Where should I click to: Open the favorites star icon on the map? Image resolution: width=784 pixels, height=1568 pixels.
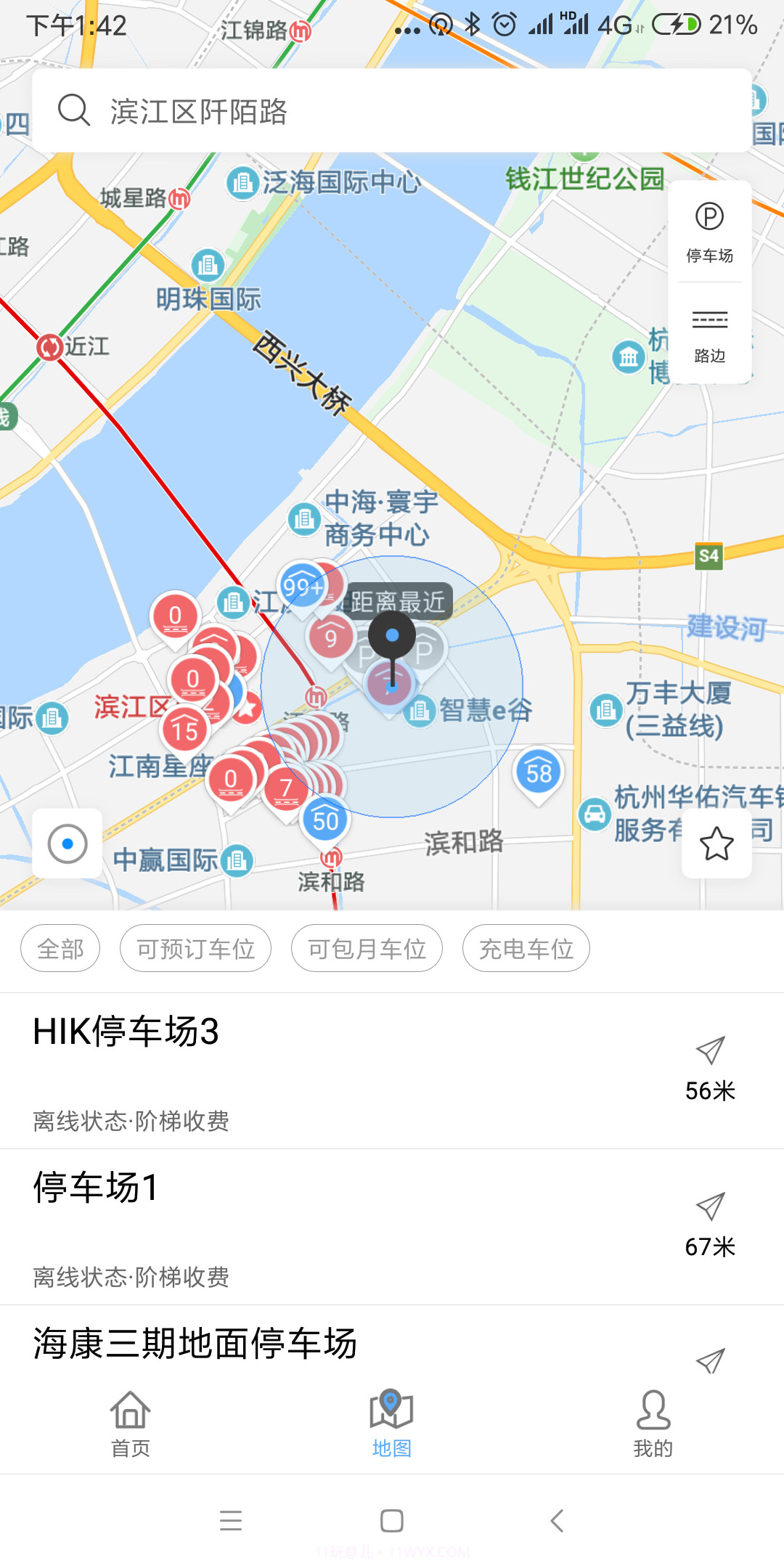(717, 842)
